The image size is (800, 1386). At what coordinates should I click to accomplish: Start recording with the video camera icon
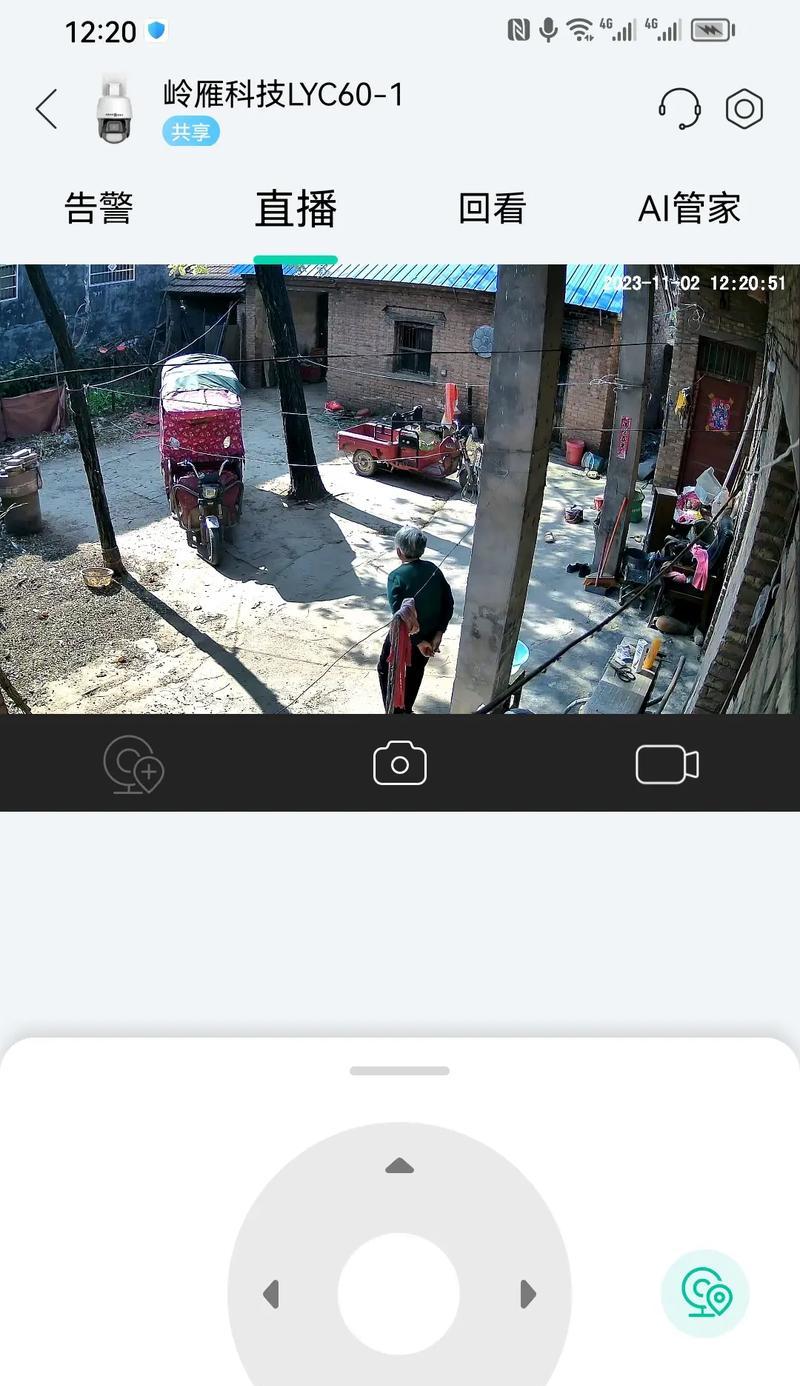pos(667,764)
